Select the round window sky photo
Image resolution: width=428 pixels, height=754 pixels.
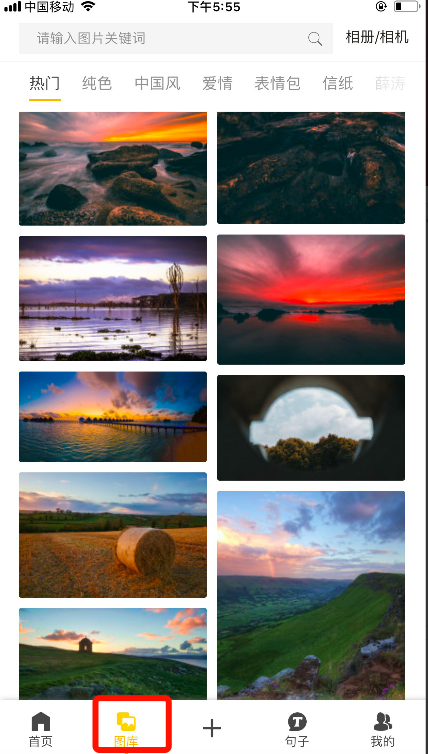(x=311, y=427)
